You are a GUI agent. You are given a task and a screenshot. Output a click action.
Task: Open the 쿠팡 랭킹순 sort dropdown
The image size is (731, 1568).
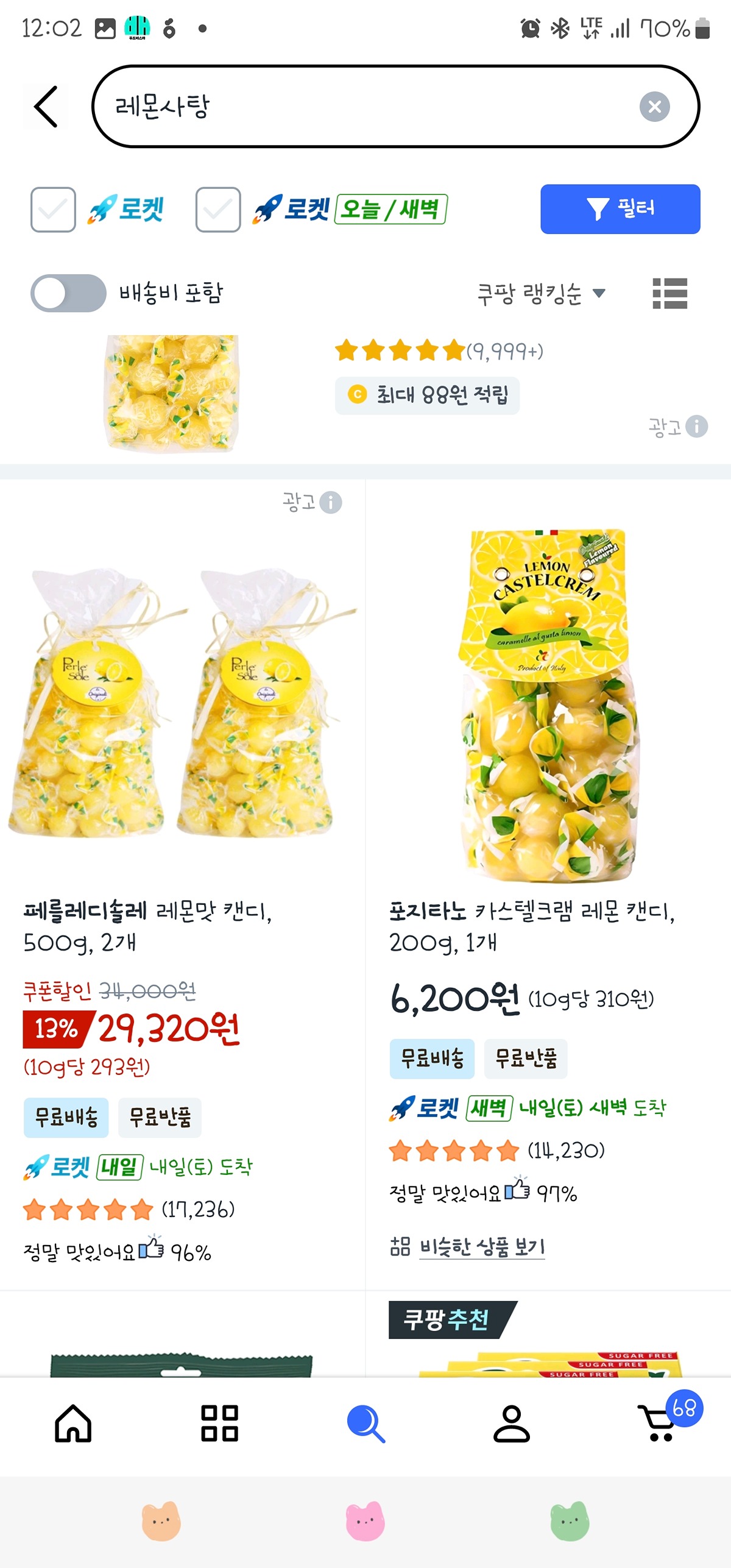[540, 294]
